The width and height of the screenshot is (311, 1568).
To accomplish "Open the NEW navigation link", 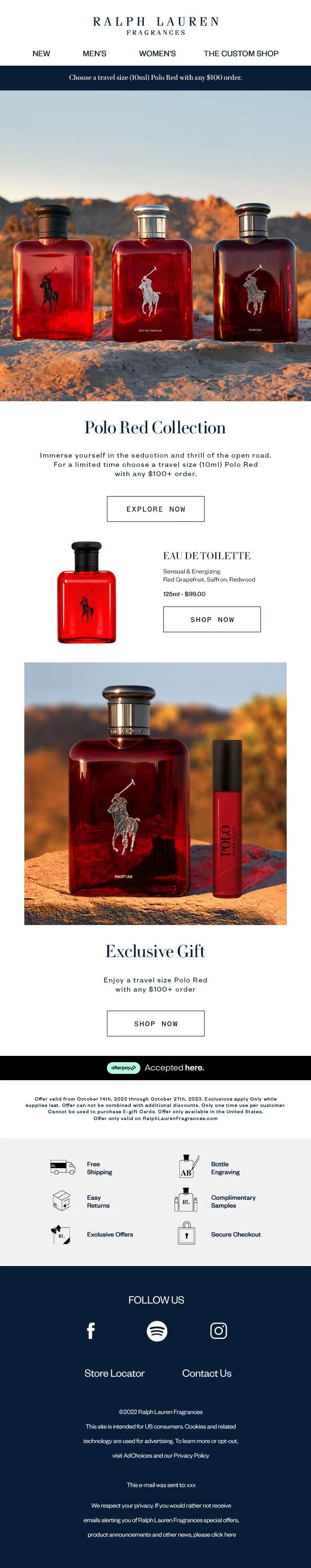I will [41, 53].
